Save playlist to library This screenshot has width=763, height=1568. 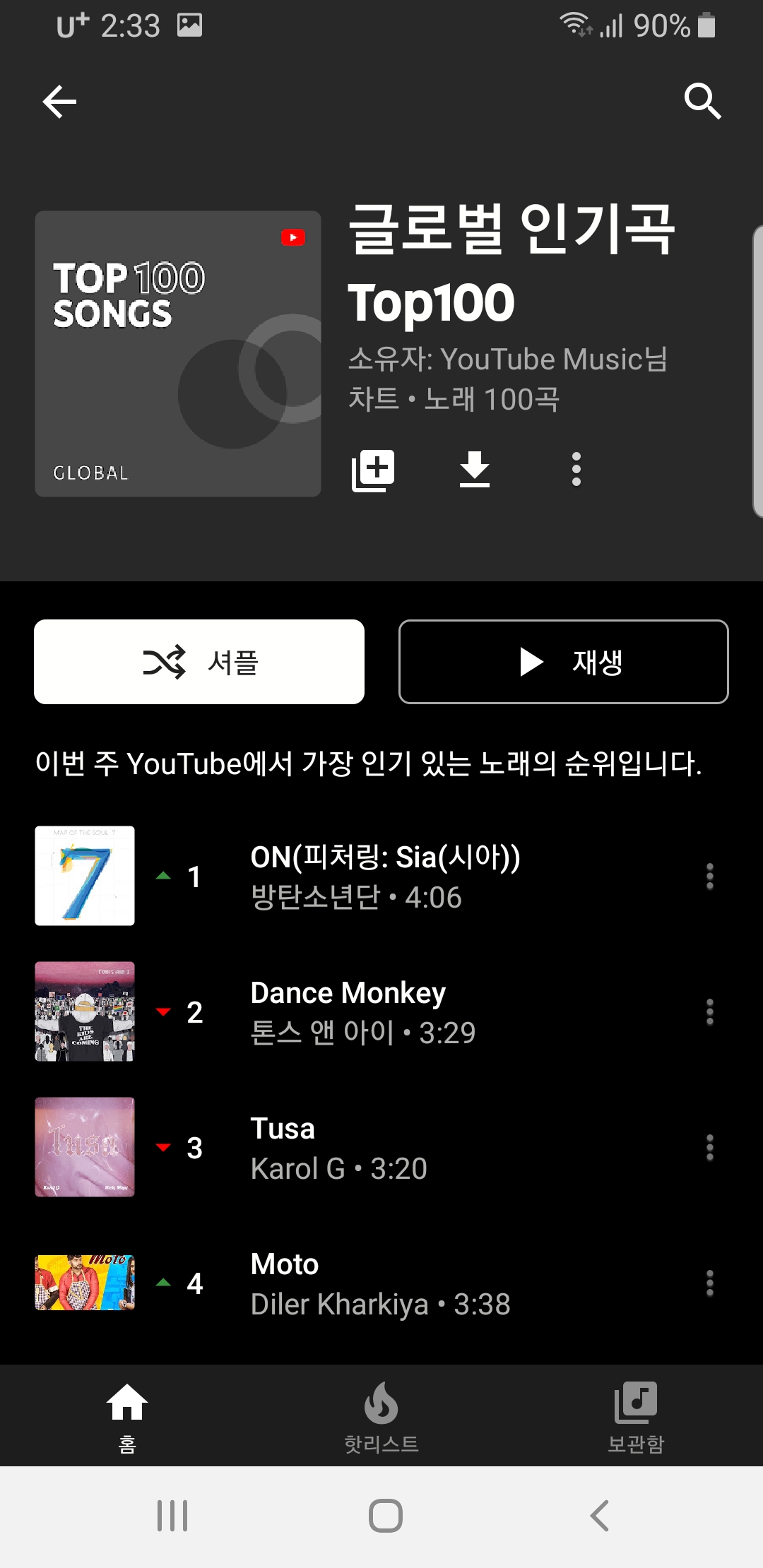click(373, 470)
